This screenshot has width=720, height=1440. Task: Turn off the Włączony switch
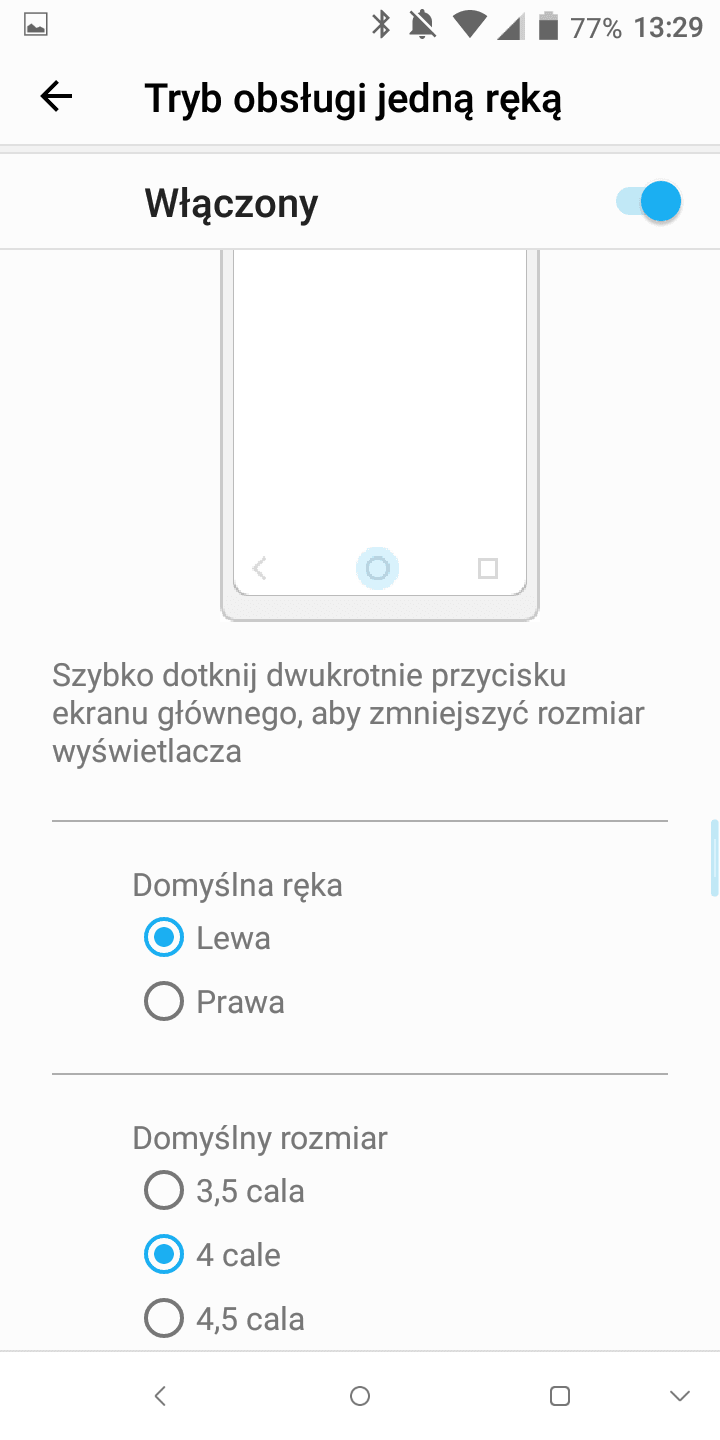click(x=648, y=202)
